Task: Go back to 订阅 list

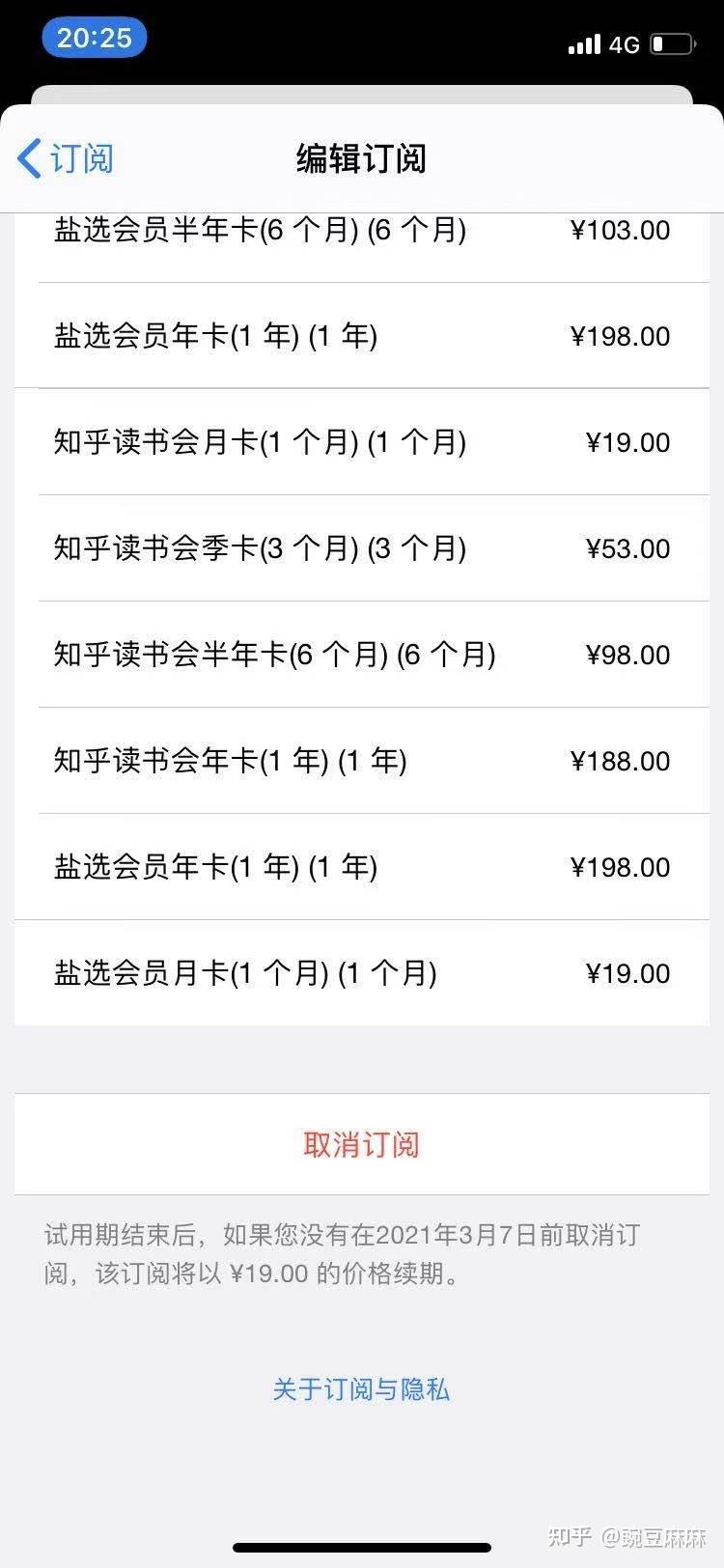Action: [66, 158]
